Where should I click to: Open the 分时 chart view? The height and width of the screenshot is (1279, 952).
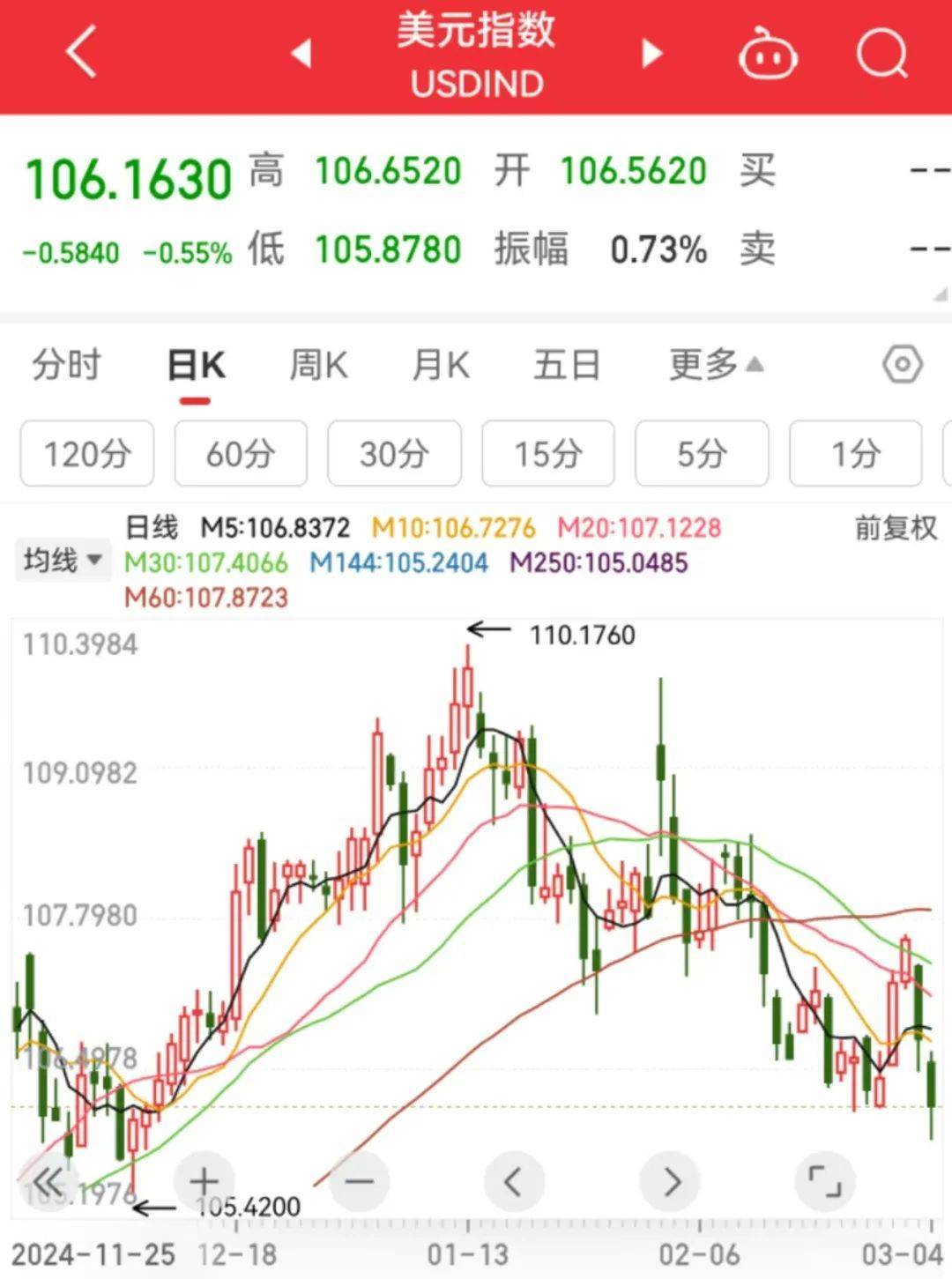tap(65, 365)
